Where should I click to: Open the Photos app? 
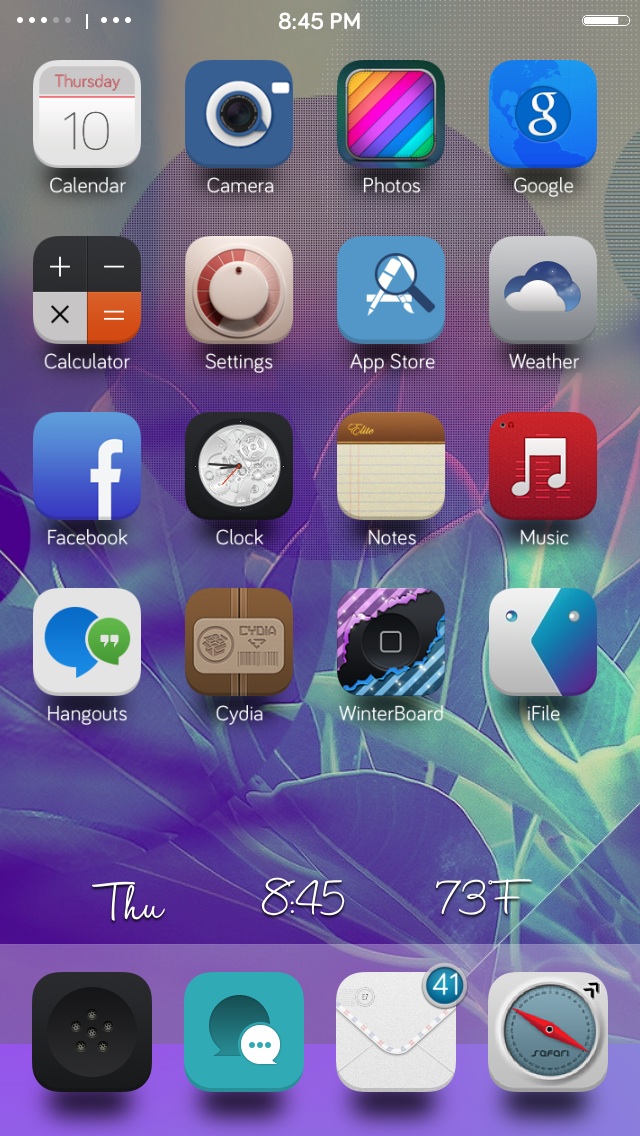click(x=391, y=114)
